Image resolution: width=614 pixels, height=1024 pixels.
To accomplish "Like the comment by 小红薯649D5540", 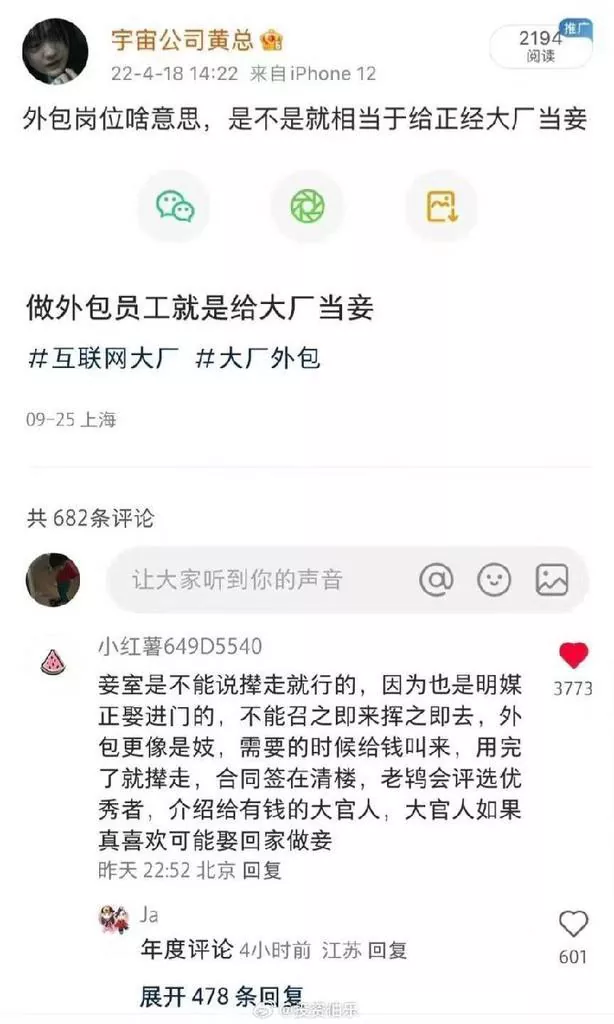I will tap(574, 656).
